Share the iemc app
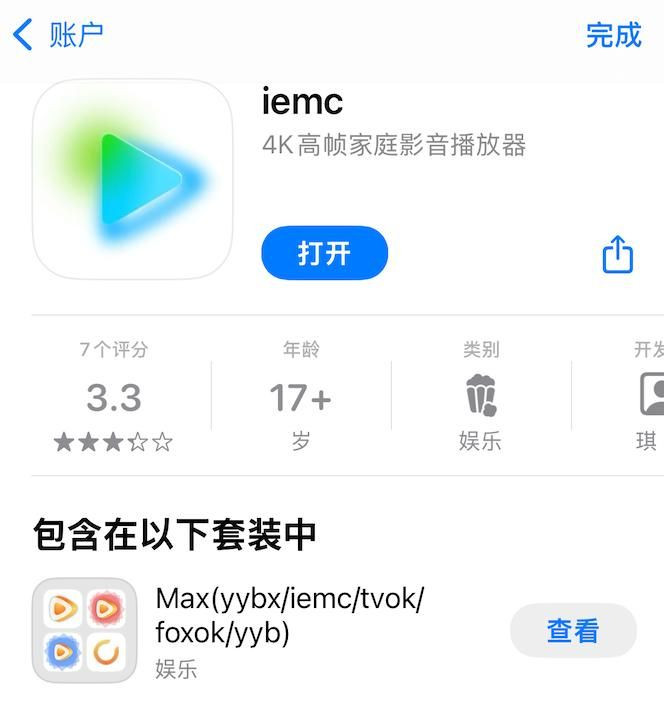This screenshot has width=664, height=724. click(x=618, y=254)
